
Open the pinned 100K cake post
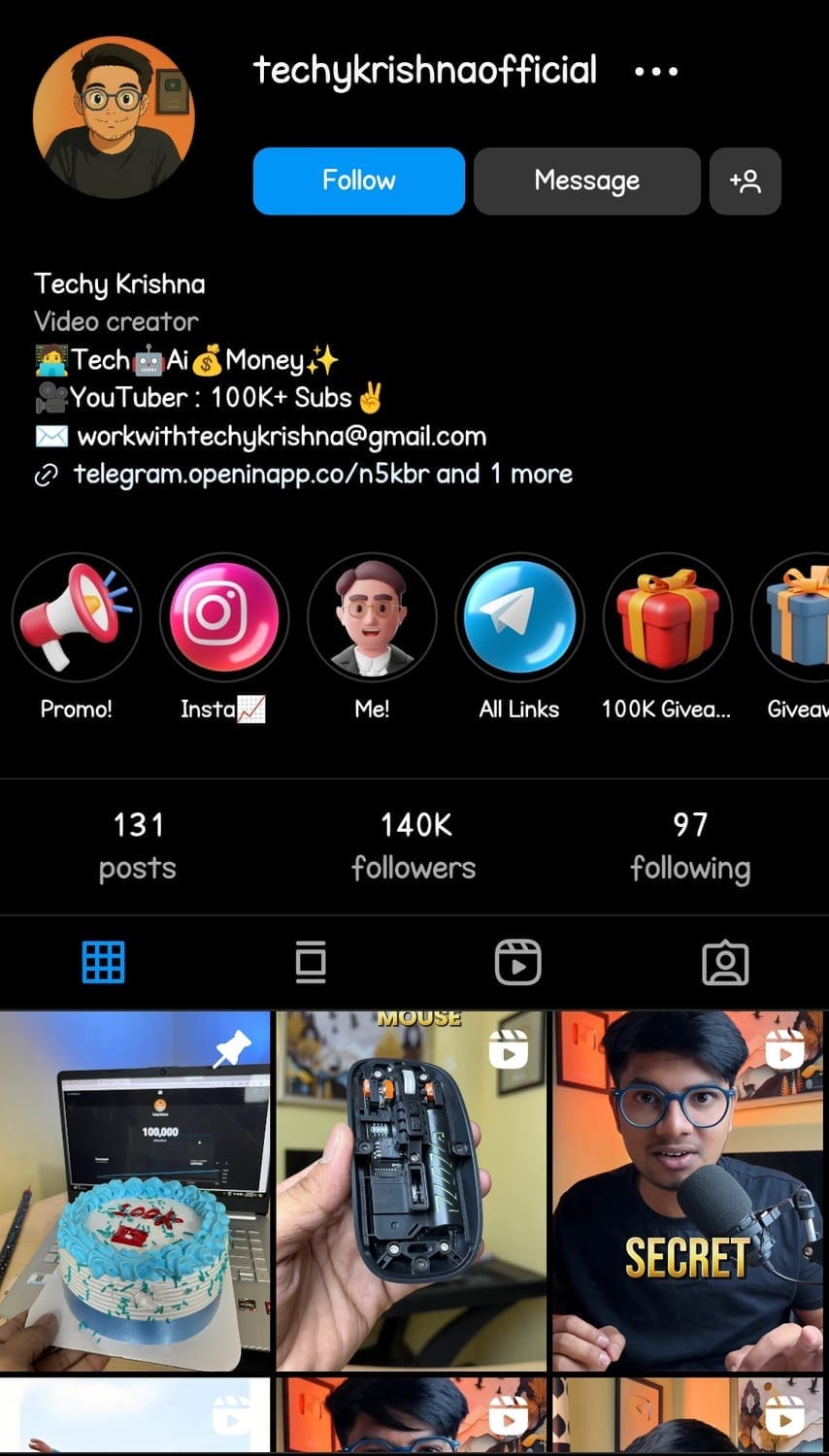tap(135, 1191)
